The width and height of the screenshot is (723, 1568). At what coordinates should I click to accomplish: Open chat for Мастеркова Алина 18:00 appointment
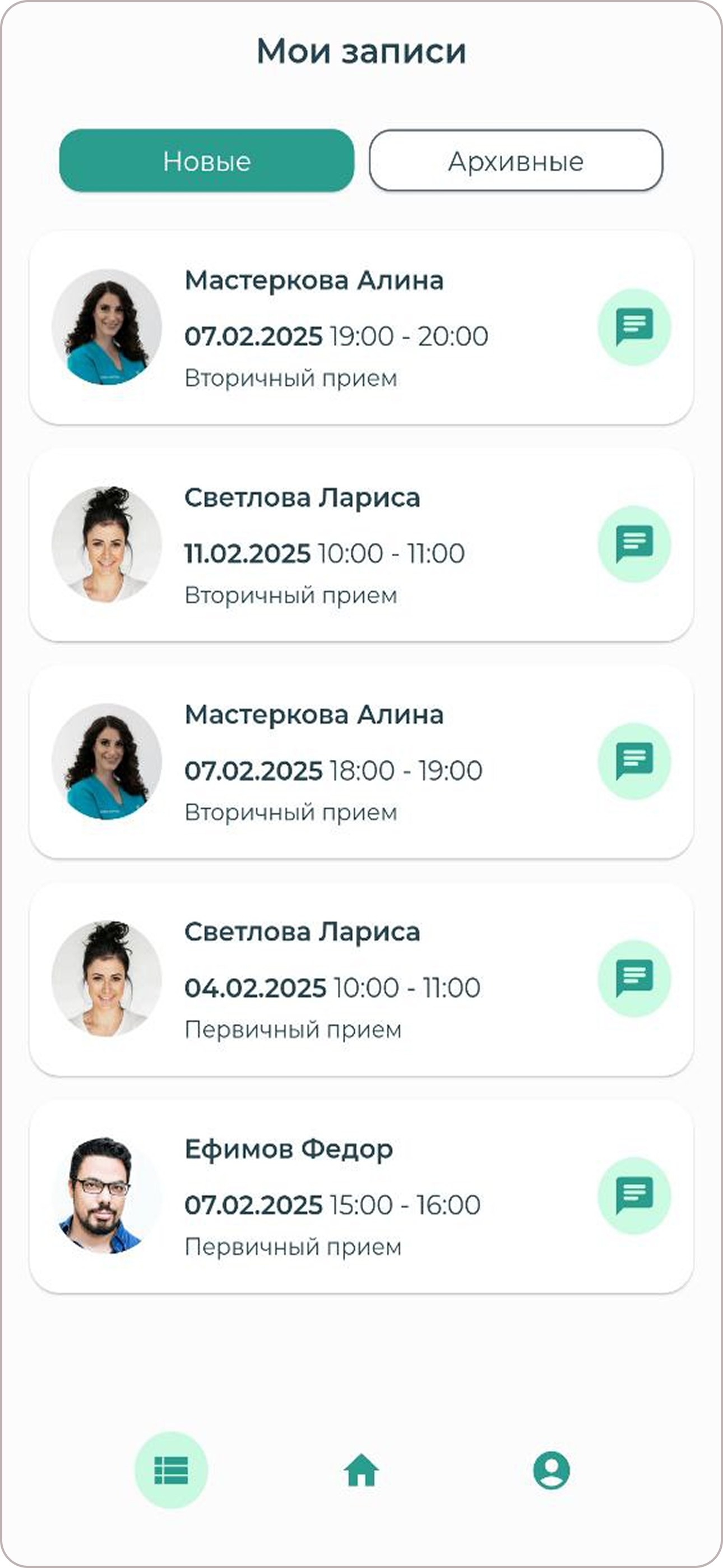tap(633, 761)
